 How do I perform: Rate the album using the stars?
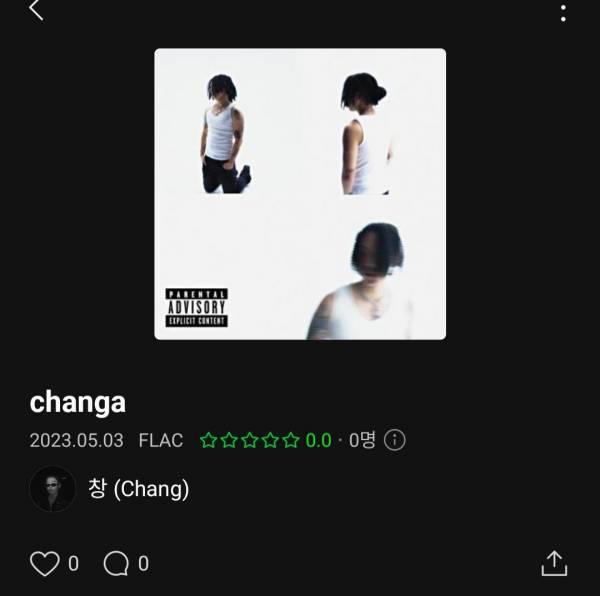(249, 440)
